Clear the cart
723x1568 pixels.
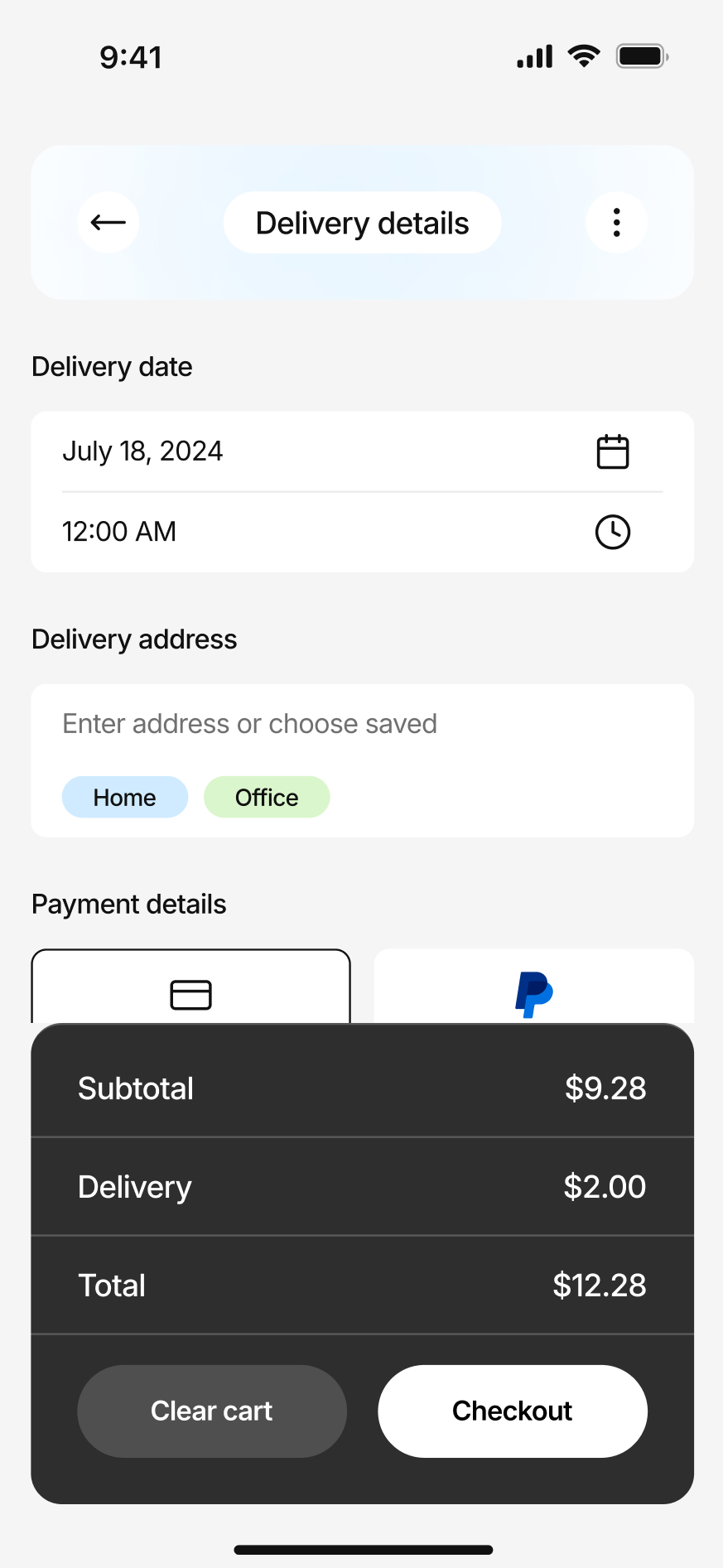pyautogui.click(x=212, y=1411)
